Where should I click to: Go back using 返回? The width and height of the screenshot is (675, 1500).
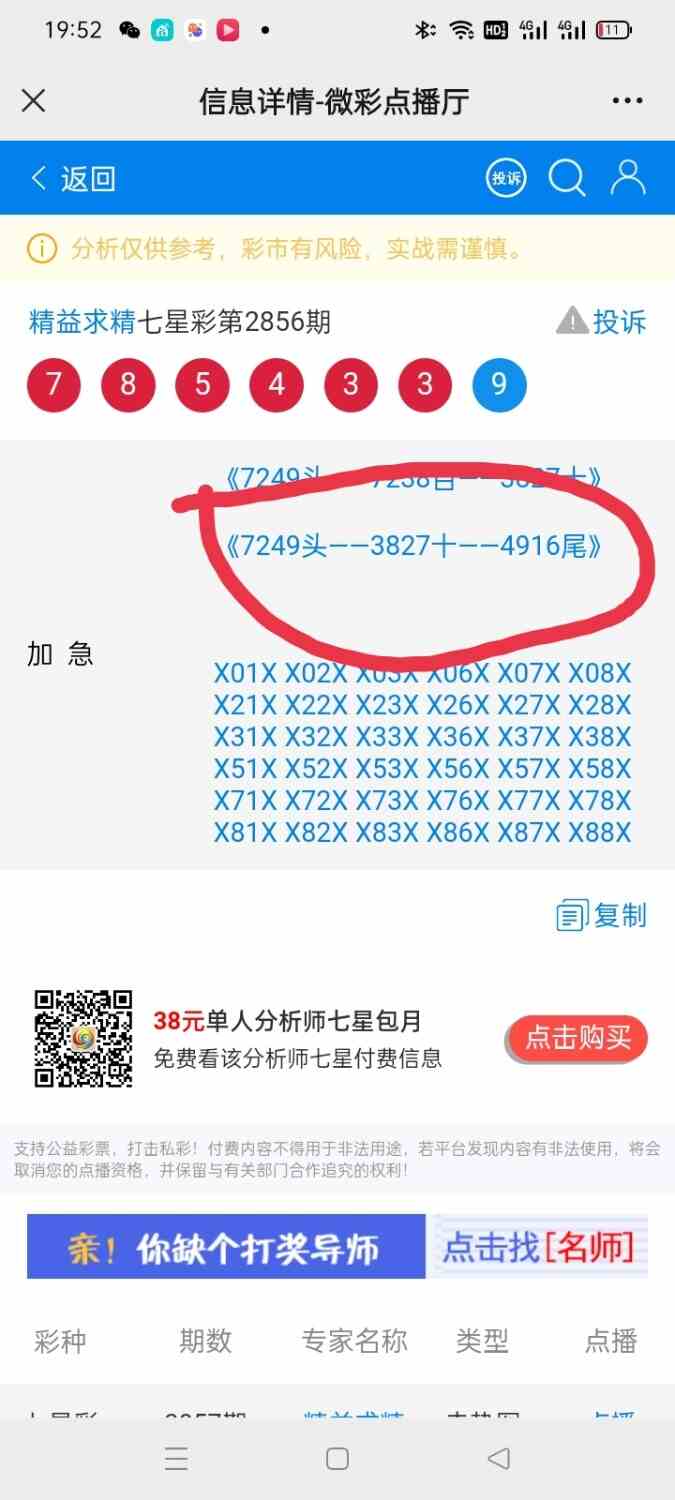[73, 179]
